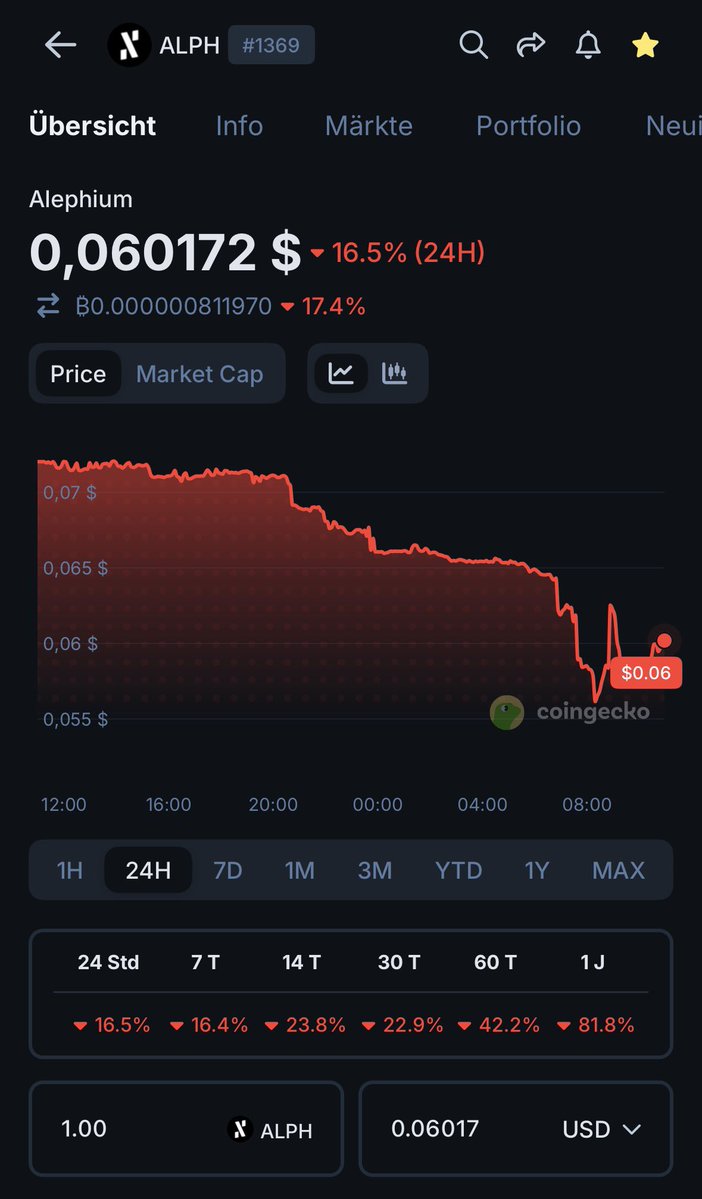This screenshot has height=1199, width=702.
Task: Set chart range to 1H
Action: coord(70,870)
